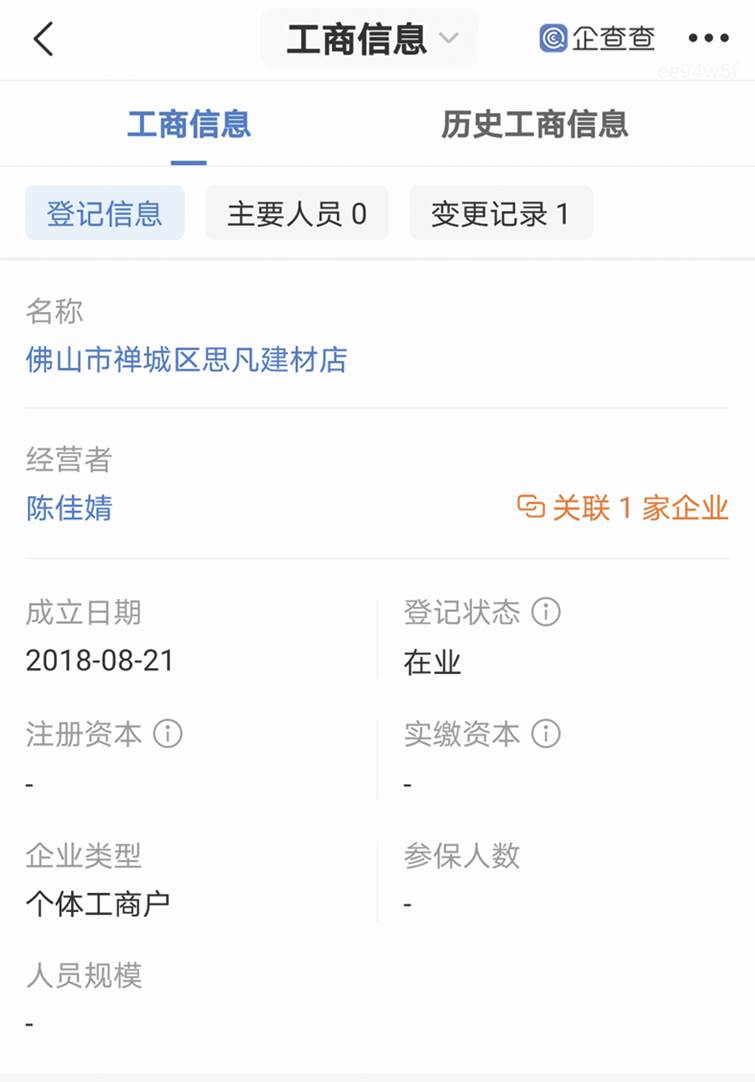The width and height of the screenshot is (755, 1082).
Task: Select the 工商信息 top tab
Action: tap(188, 124)
